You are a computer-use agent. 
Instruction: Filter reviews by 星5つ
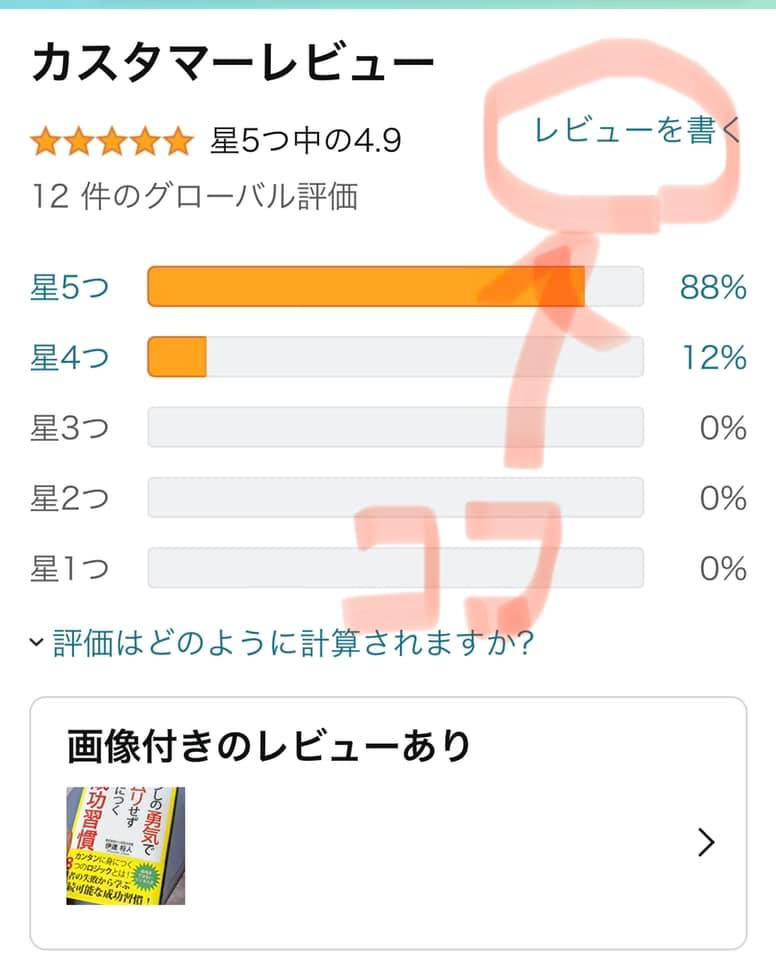point(69,288)
